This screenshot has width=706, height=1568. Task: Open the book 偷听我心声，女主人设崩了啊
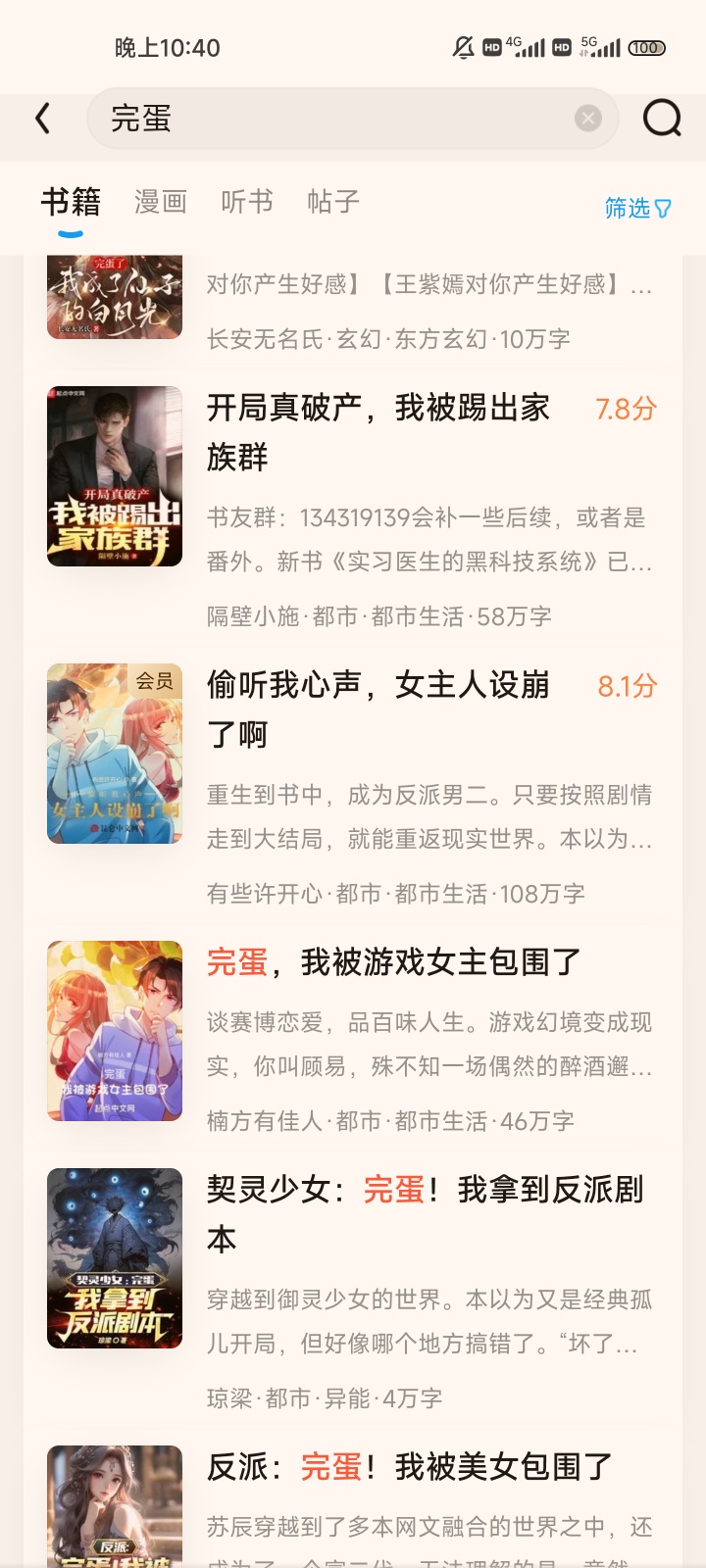click(x=378, y=709)
